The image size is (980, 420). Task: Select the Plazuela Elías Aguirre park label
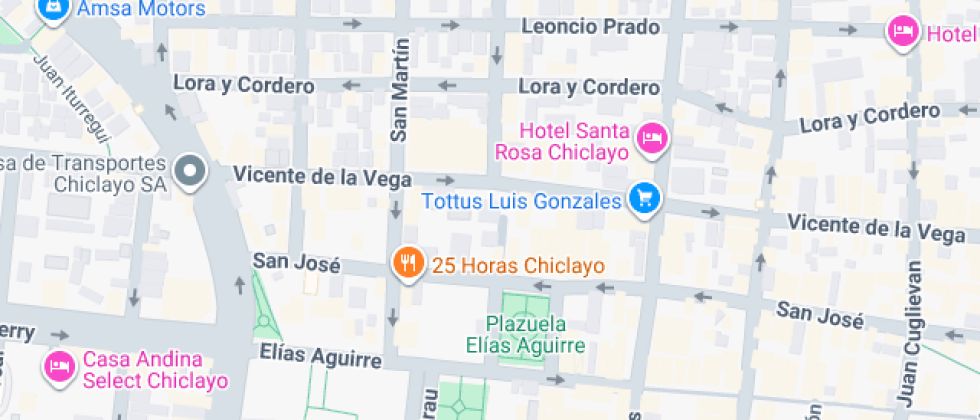coord(526,334)
